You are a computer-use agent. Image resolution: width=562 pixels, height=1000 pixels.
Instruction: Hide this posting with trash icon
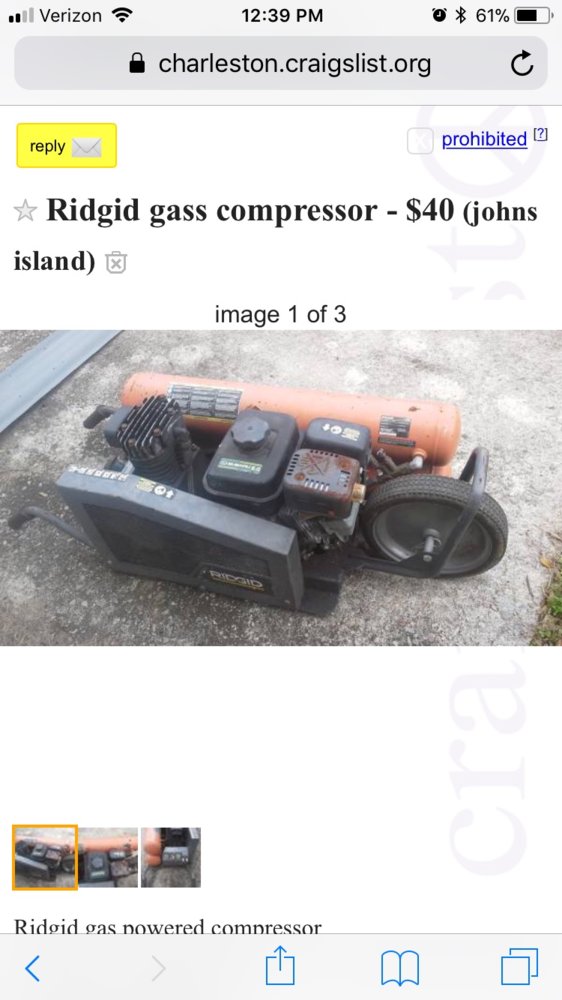point(116,262)
